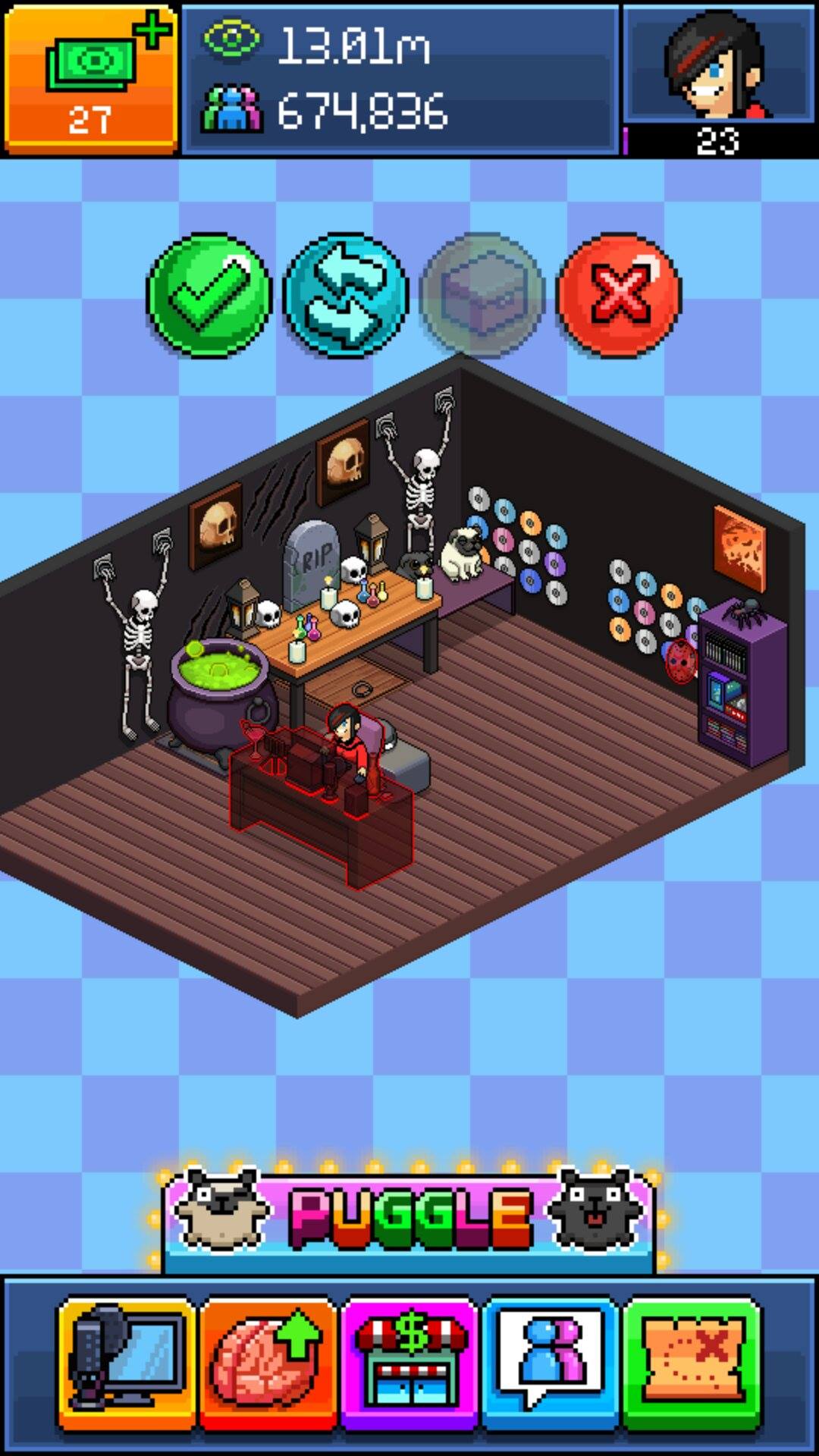Open the social friends menu
The width and height of the screenshot is (819, 1456).
[550, 1362]
